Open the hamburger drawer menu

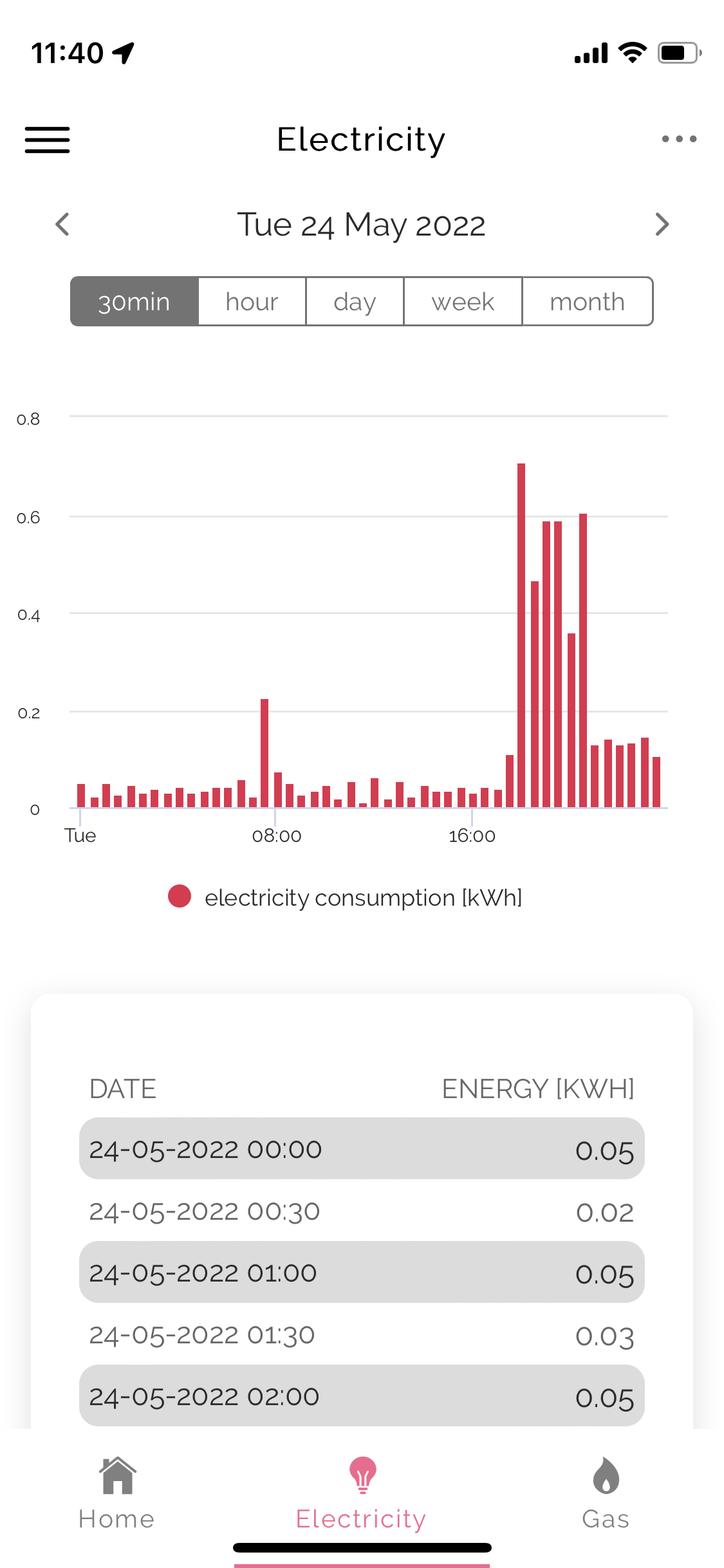[x=47, y=140]
